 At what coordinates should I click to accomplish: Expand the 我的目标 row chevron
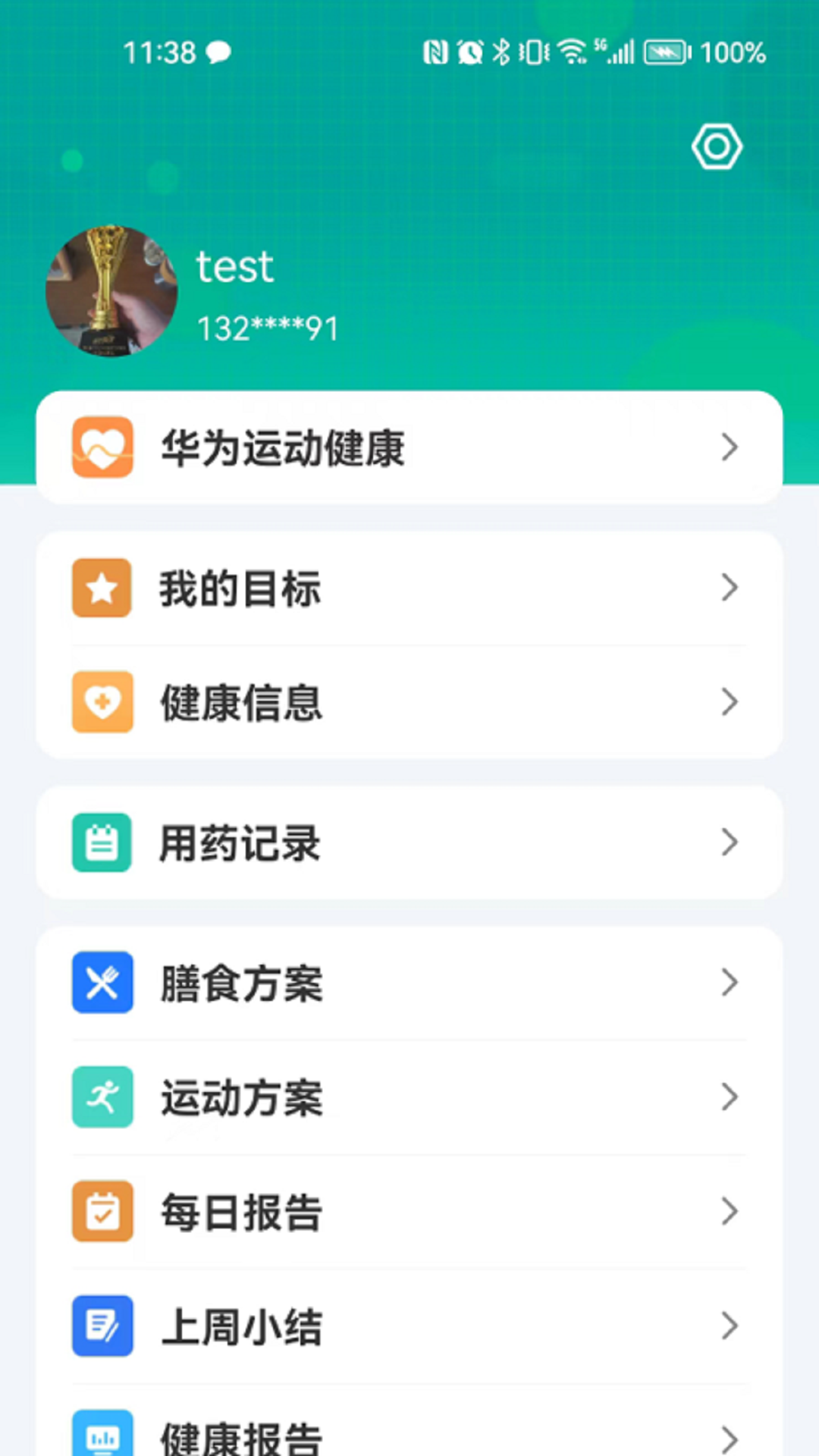(x=730, y=588)
